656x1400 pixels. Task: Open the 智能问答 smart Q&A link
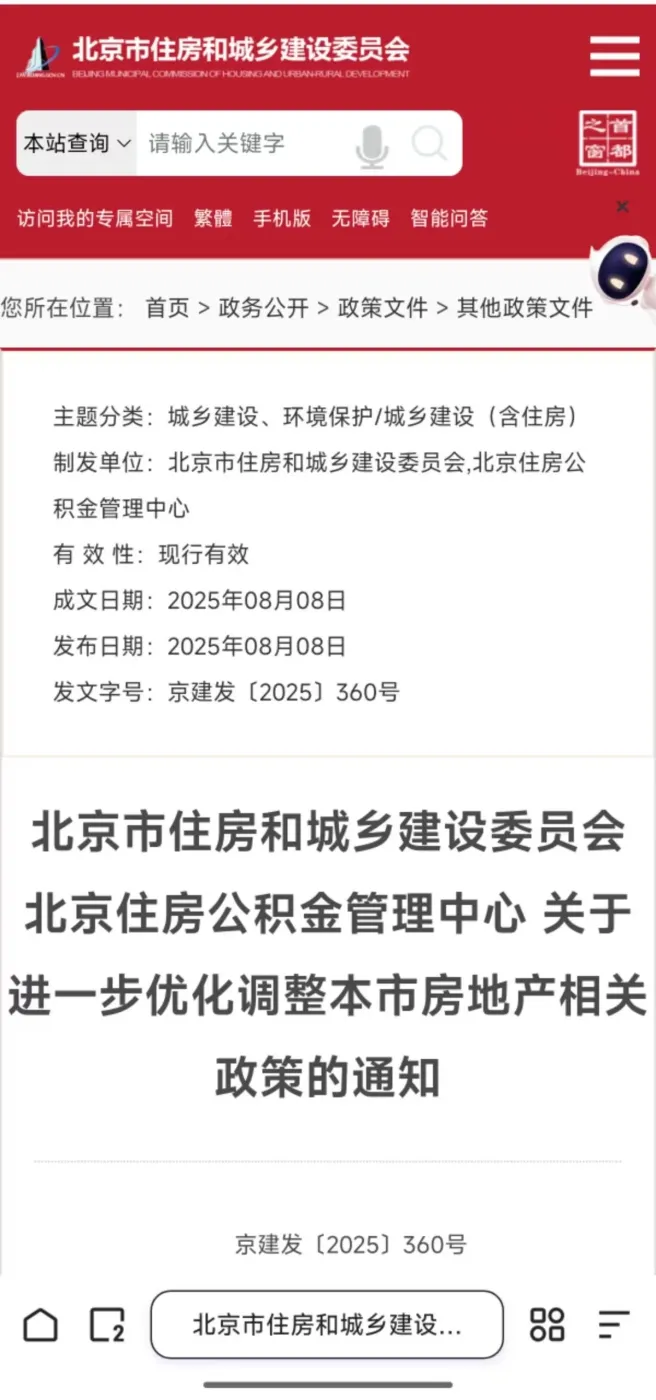coord(449,218)
